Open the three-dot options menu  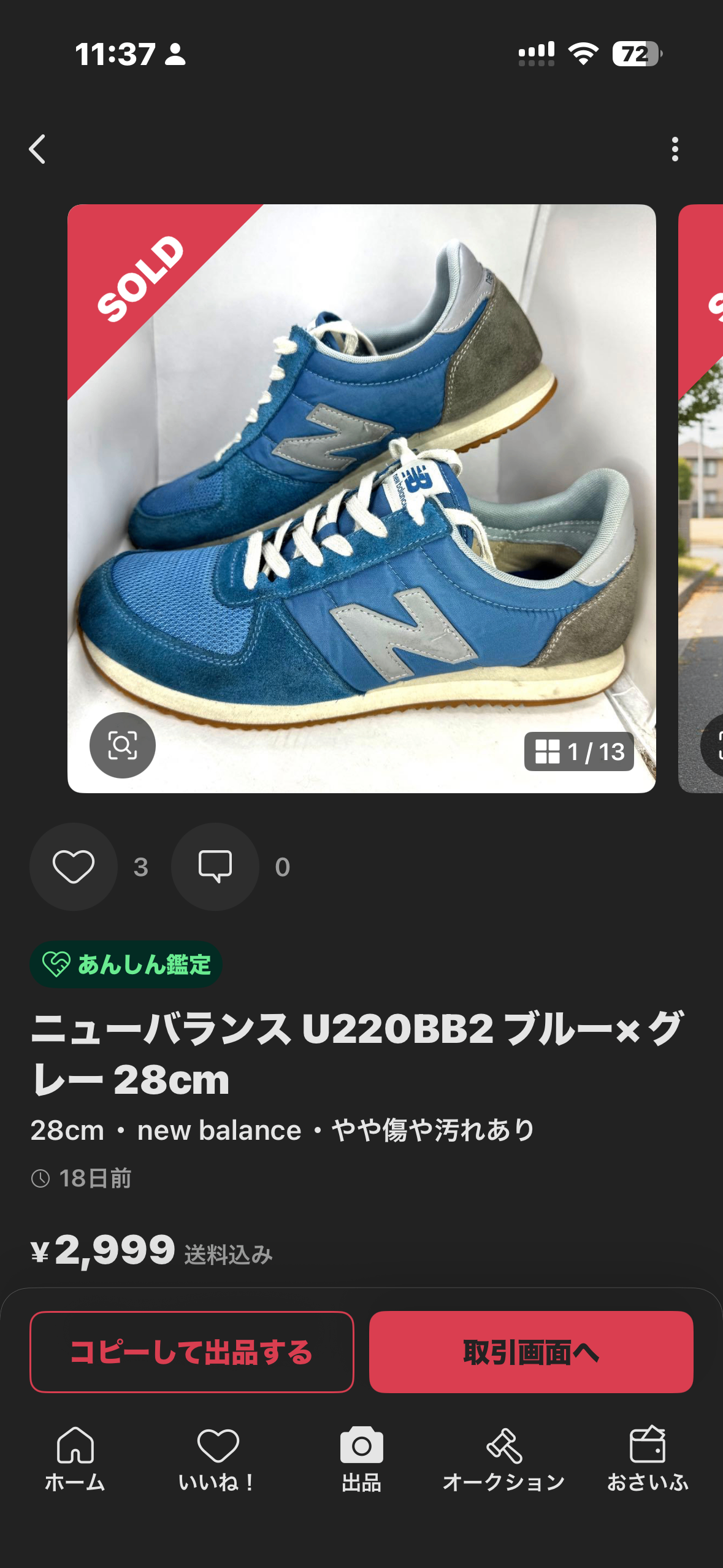coord(676,146)
